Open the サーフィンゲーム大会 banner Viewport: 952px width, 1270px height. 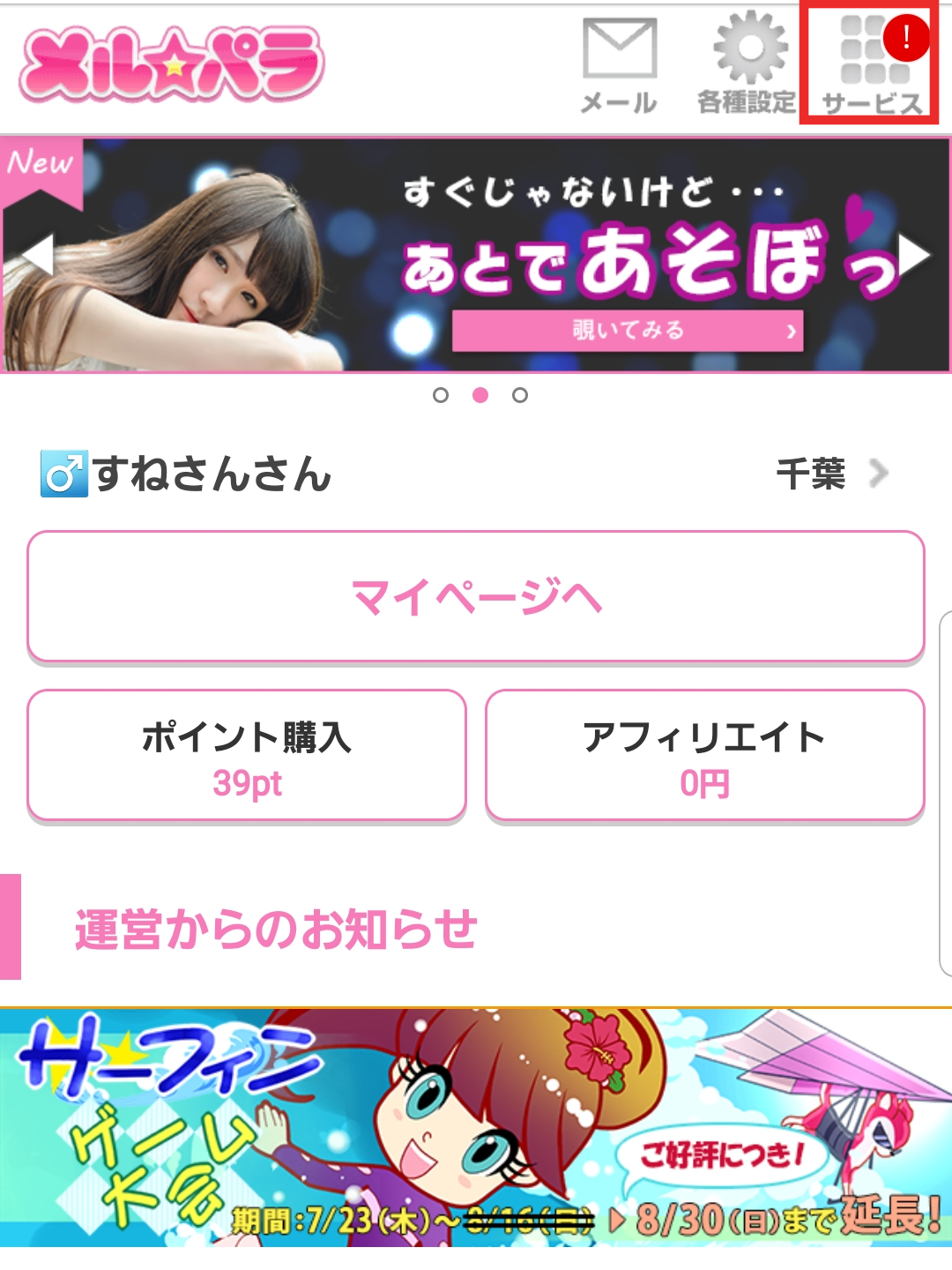click(476, 1127)
